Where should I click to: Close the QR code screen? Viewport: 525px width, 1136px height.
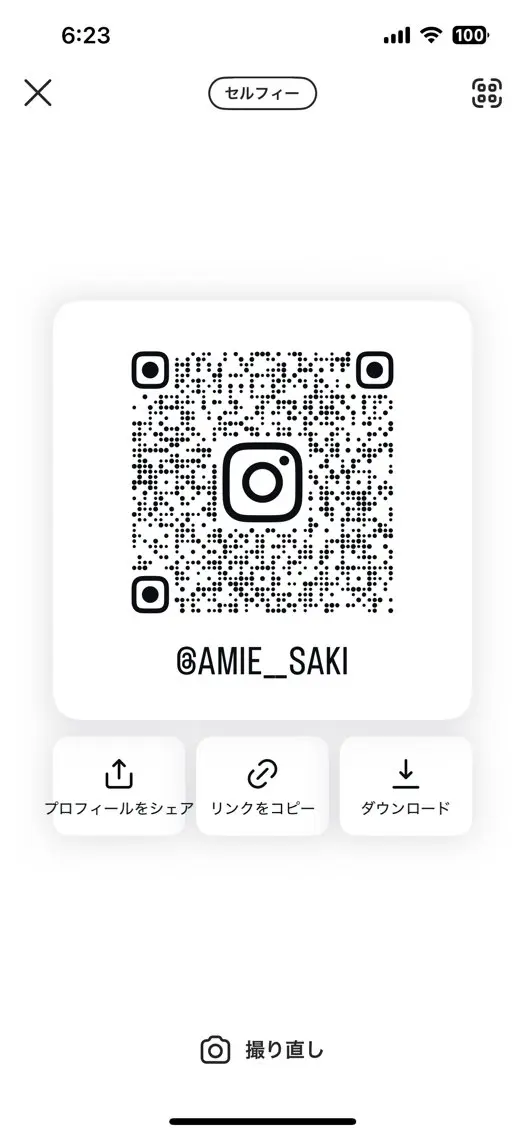click(38, 93)
